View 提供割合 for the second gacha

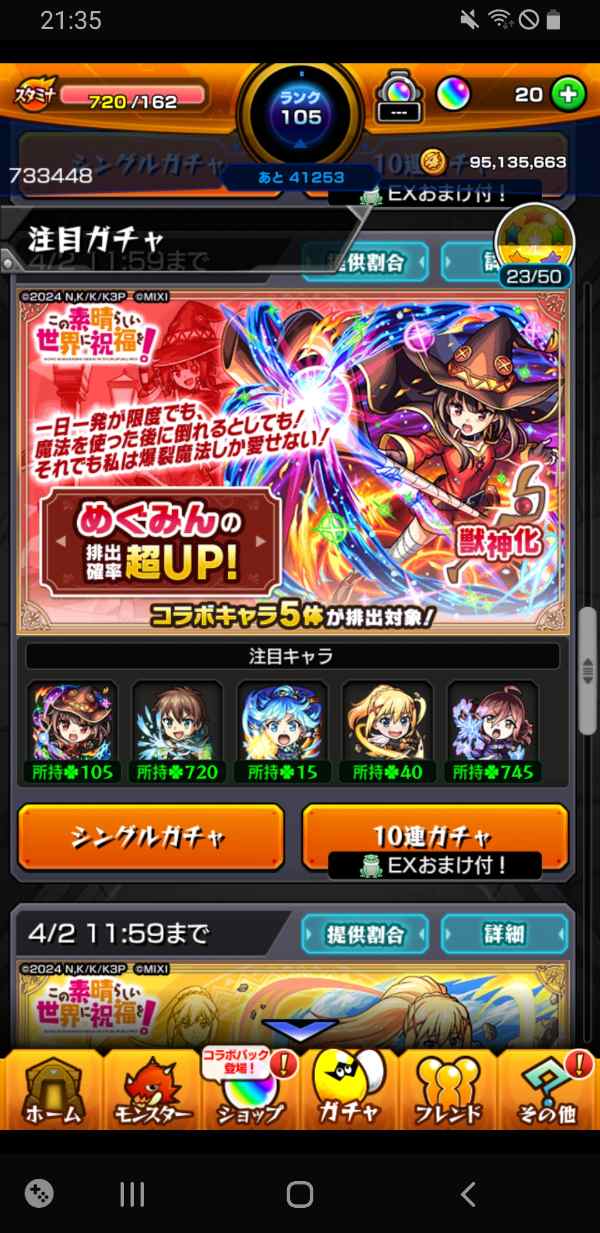pos(365,935)
